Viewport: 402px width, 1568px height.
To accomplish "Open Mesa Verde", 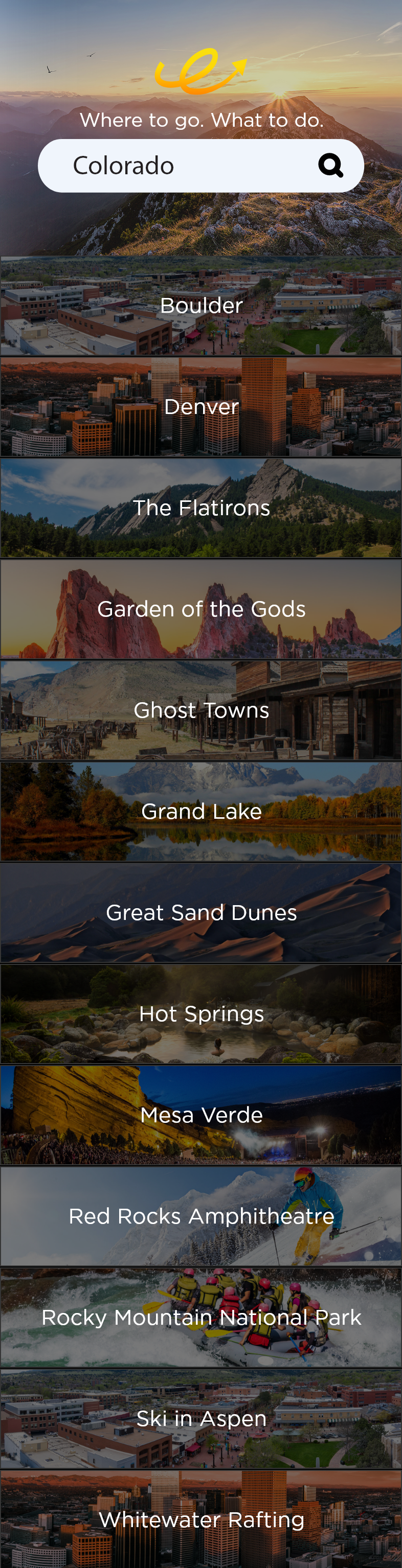I will (201, 1115).
